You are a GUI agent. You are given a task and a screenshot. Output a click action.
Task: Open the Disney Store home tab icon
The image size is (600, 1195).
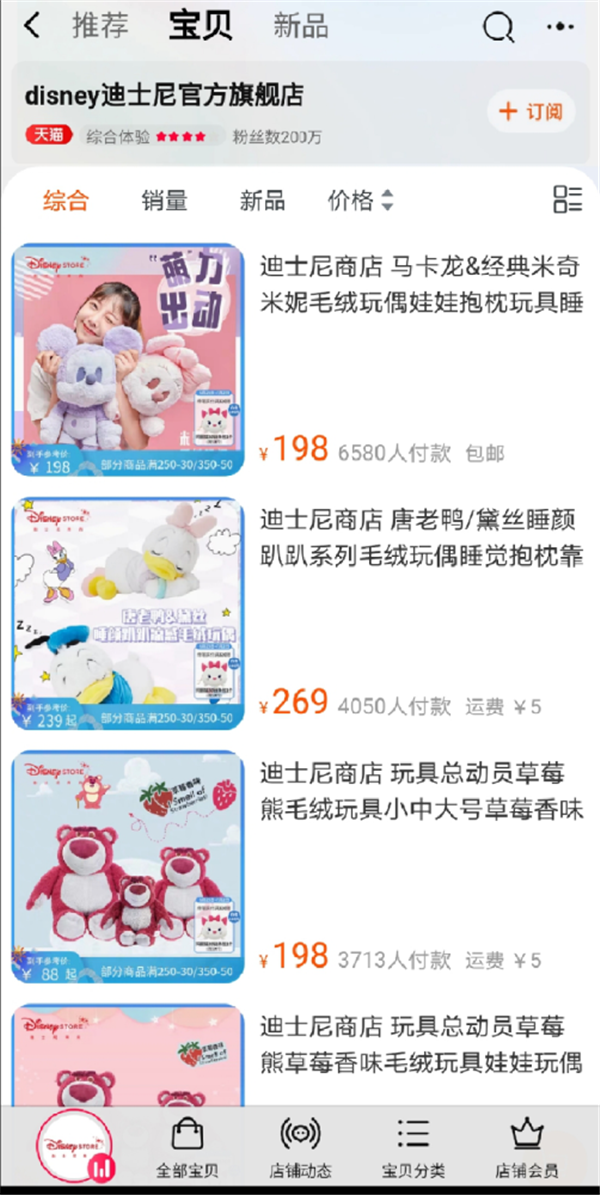(75, 1148)
